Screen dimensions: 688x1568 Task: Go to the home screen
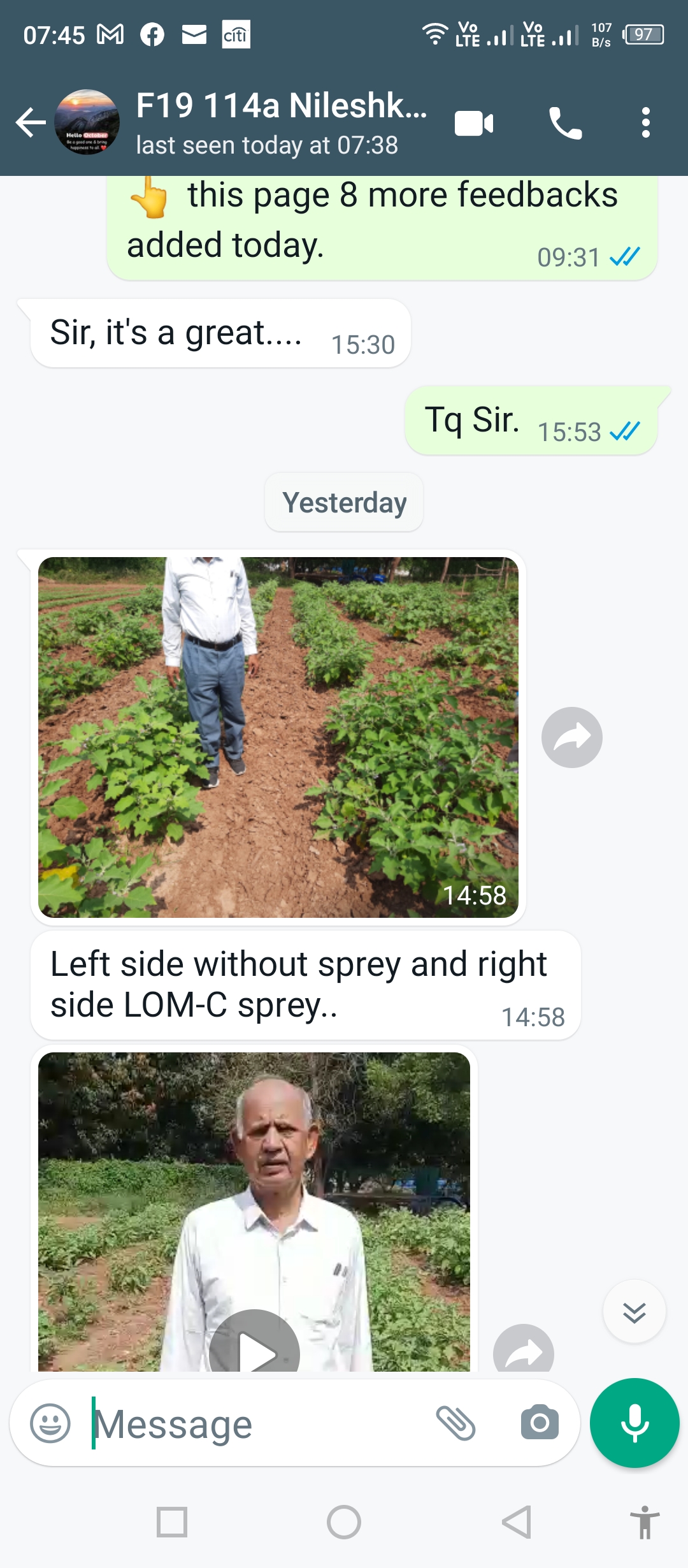click(x=344, y=1522)
